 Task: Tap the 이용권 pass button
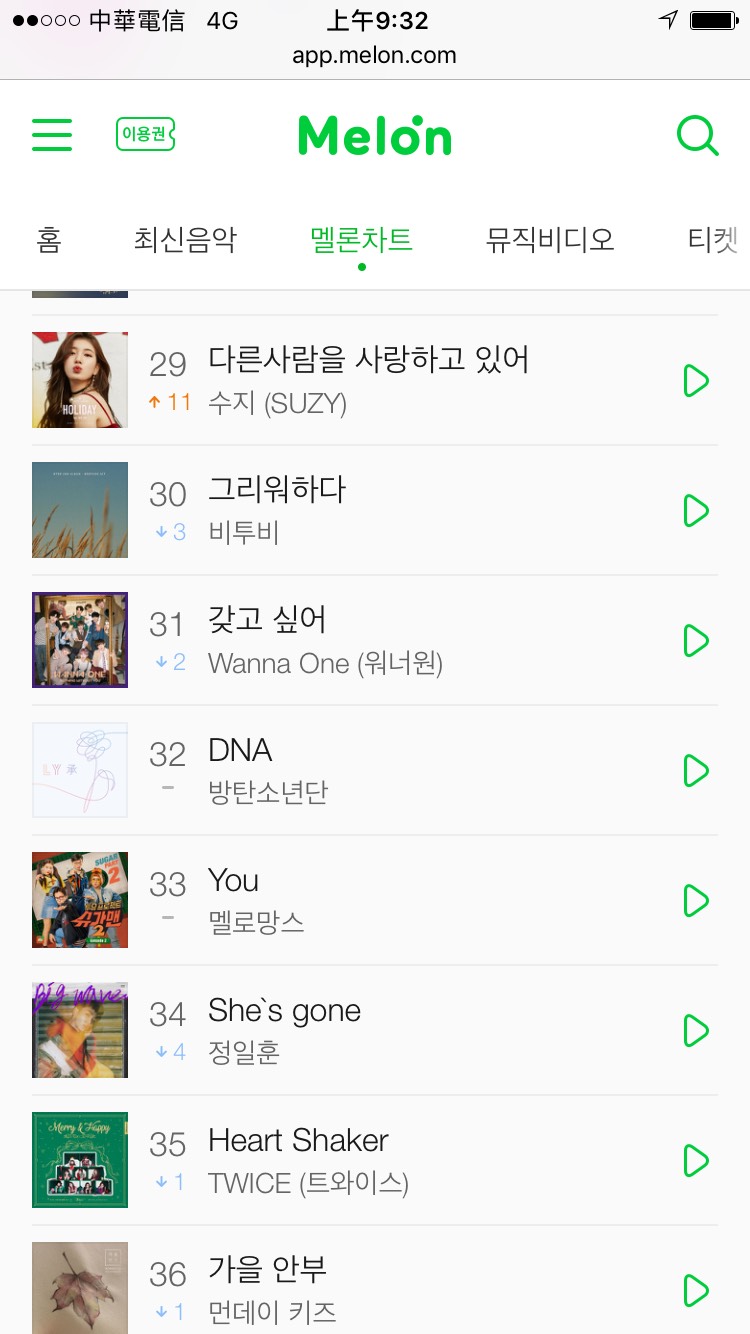tap(146, 134)
